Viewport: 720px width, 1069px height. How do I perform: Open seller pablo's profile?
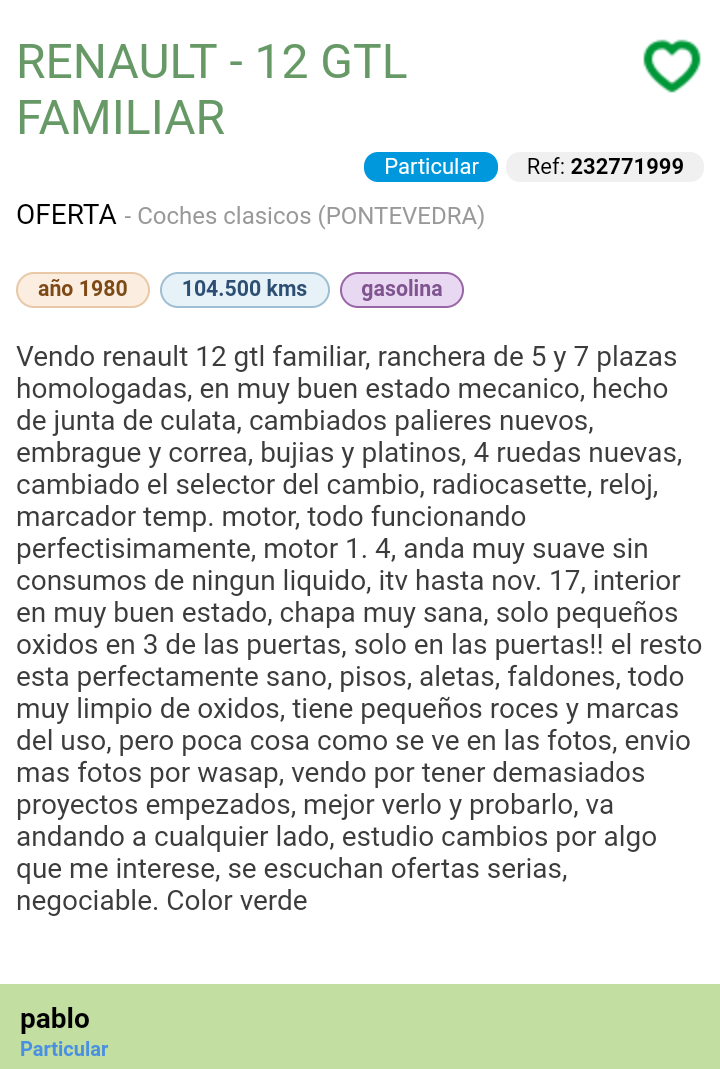(x=55, y=1019)
